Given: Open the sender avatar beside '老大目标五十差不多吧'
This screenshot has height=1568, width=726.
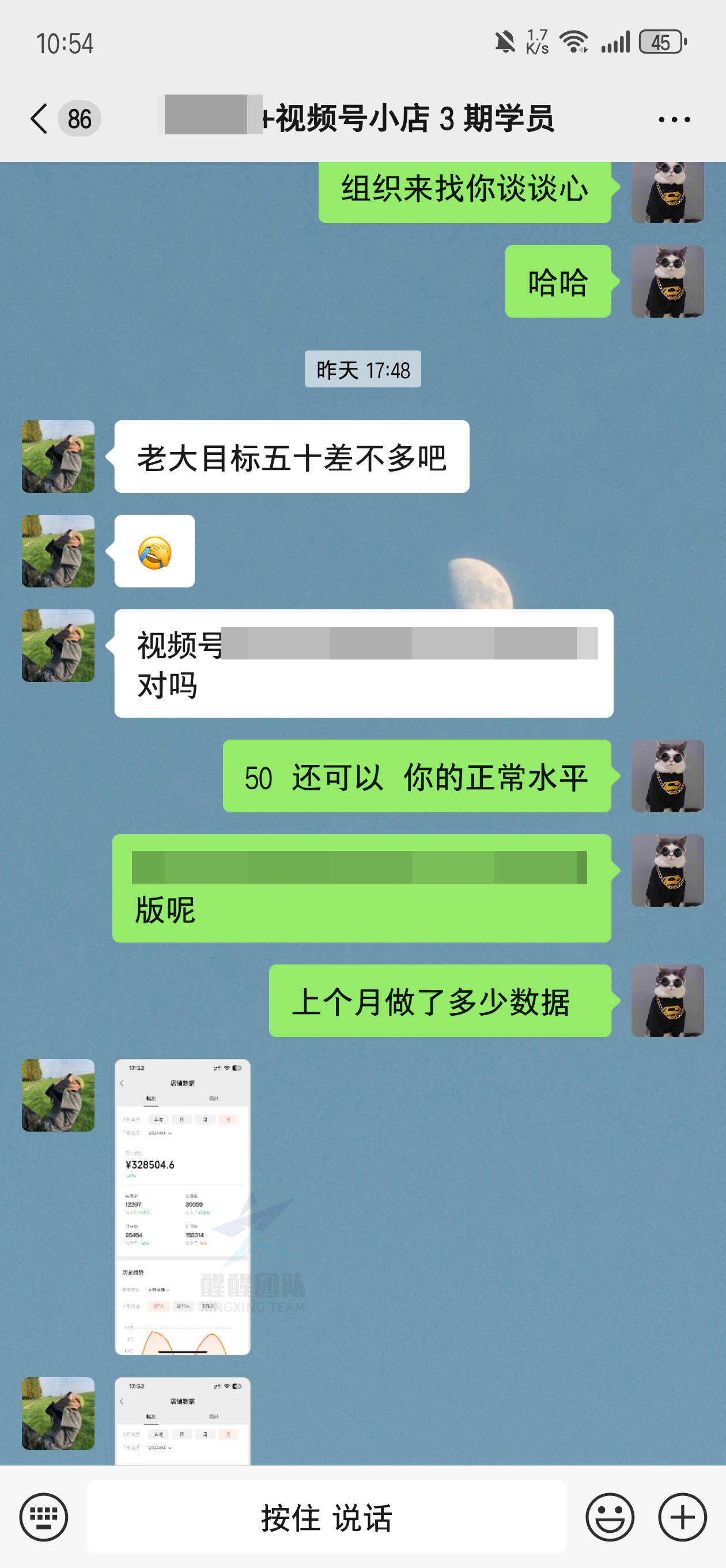Looking at the screenshot, I should tap(58, 457).
